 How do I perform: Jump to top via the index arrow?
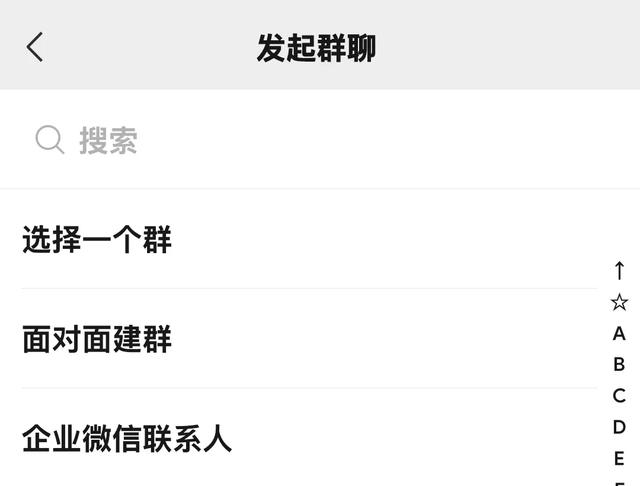point(619,271)
